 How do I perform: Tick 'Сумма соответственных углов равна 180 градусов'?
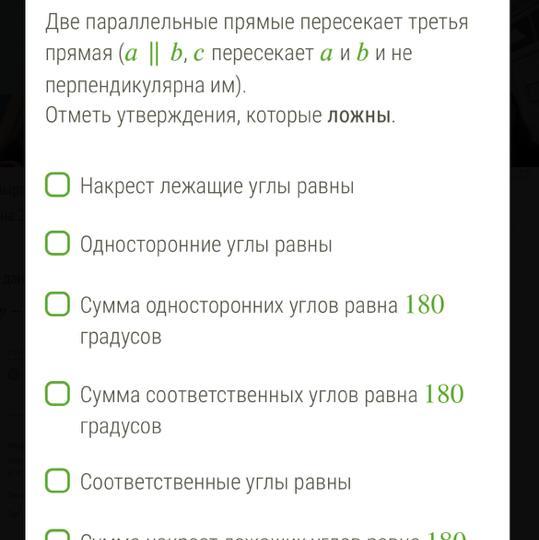coord(57,393)
